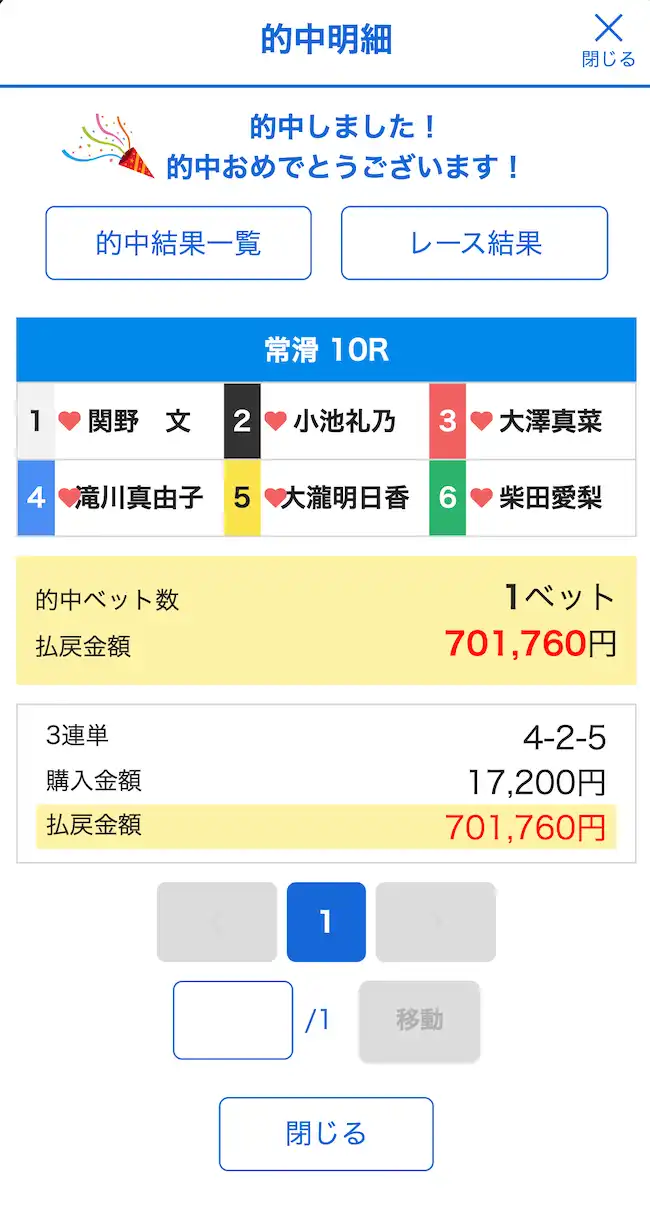Open racer 大瀧明日香 profile
Viewport: 650px width, 1210px height.
344,498
